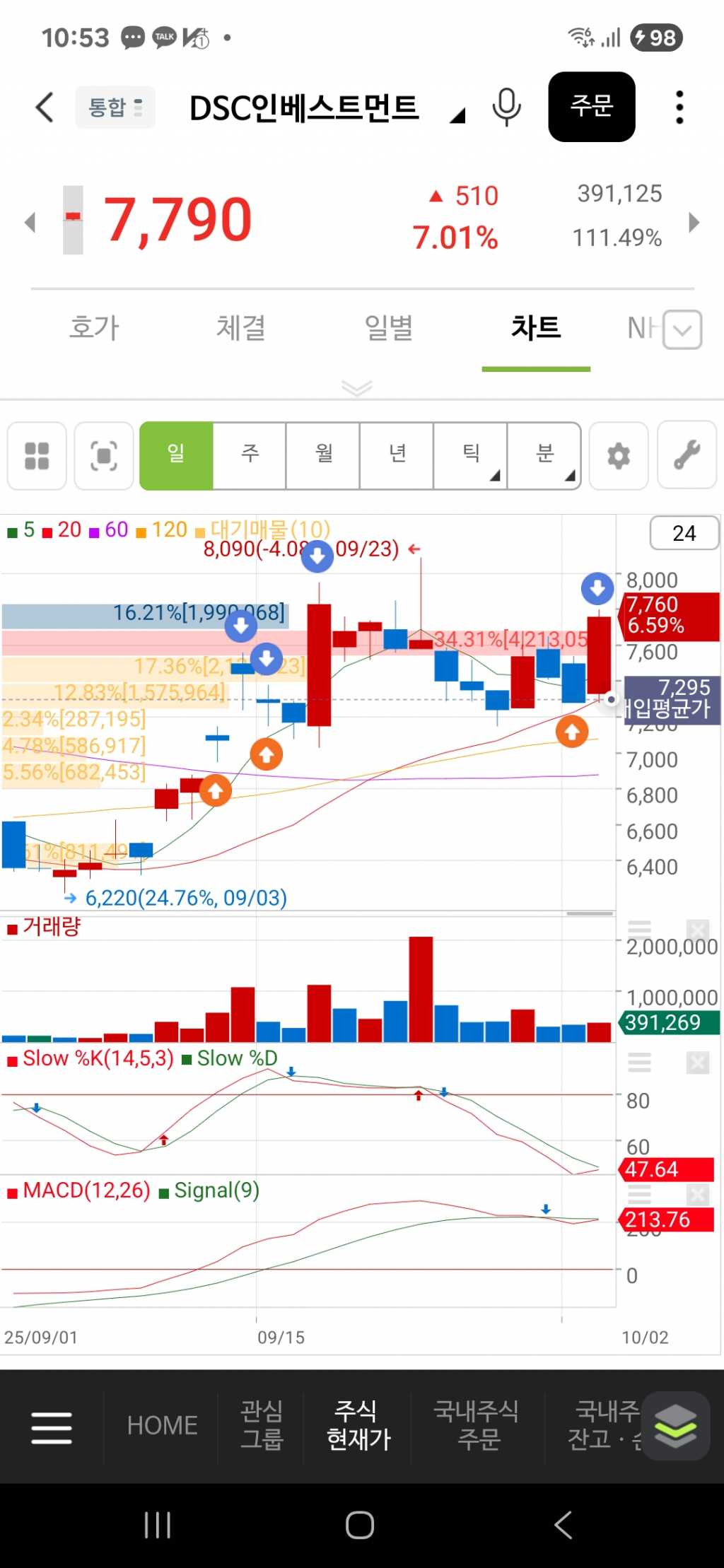Tap the 주문 order button
The height and width of the screenshot is (1568, 724).
click(x=591, y=107)
